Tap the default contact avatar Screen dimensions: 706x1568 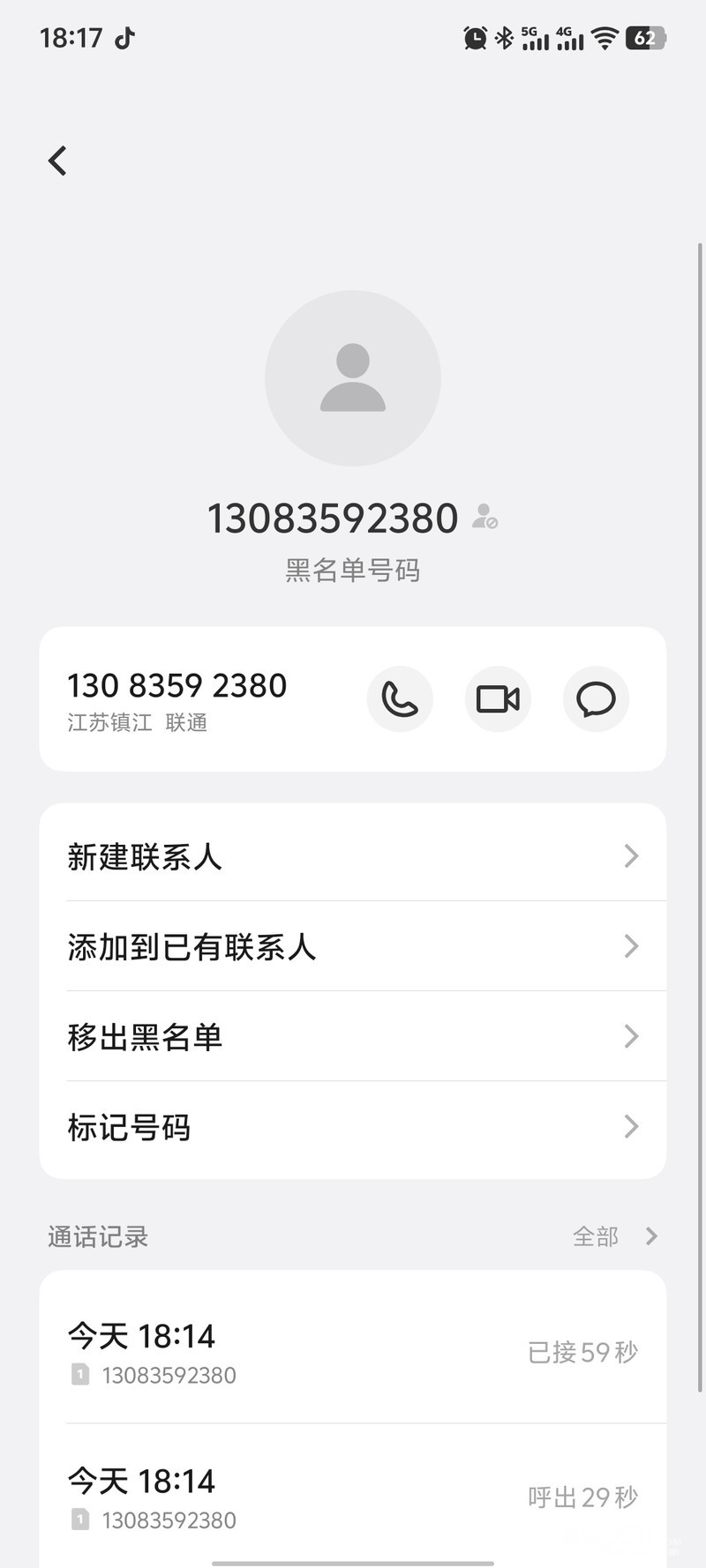(353, 378)
